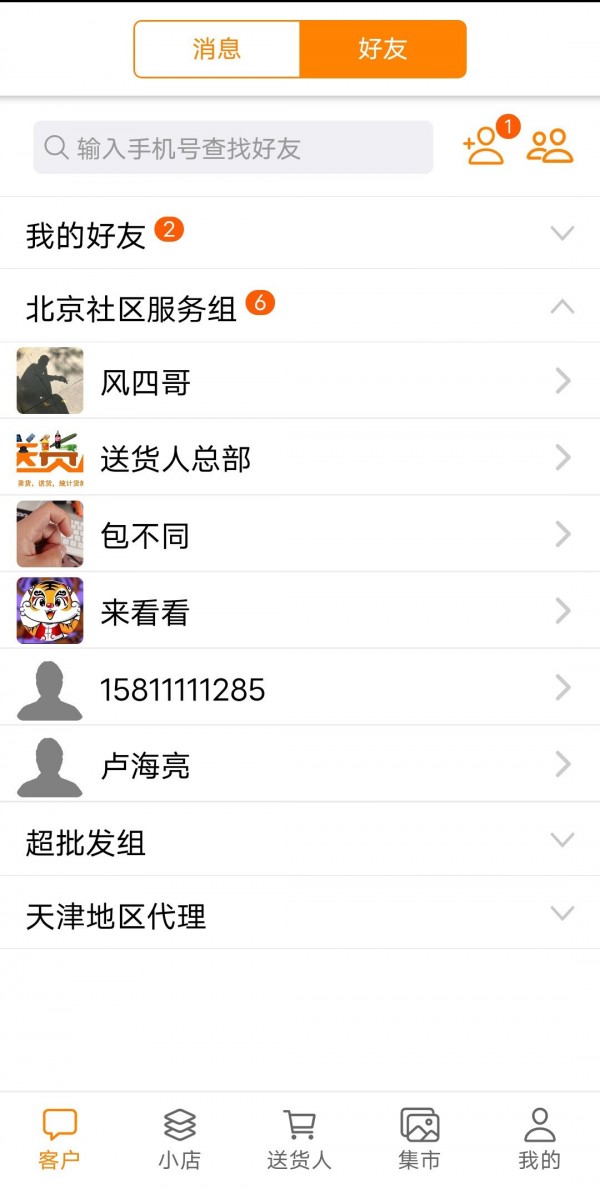Select the 好友 tab
The image size is (600, 1189).
tap(383, 49)
